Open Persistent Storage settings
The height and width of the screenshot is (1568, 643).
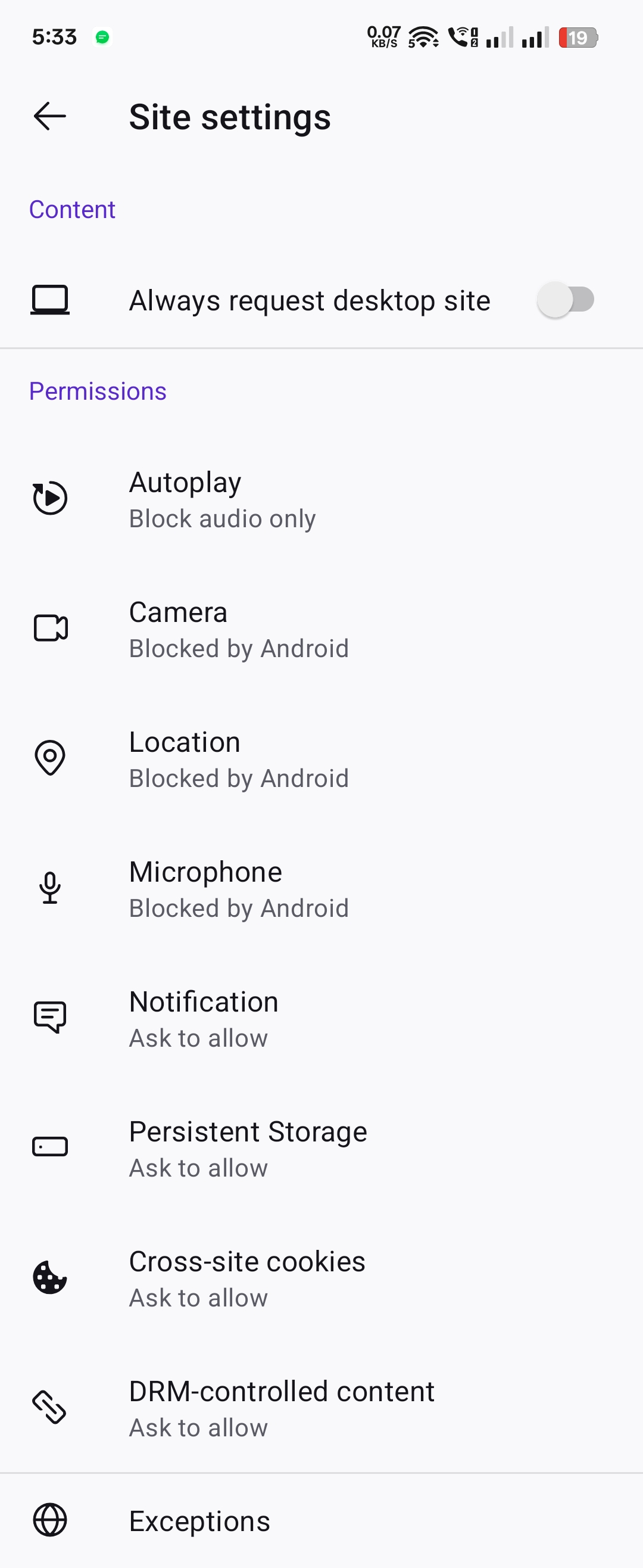248,1149
